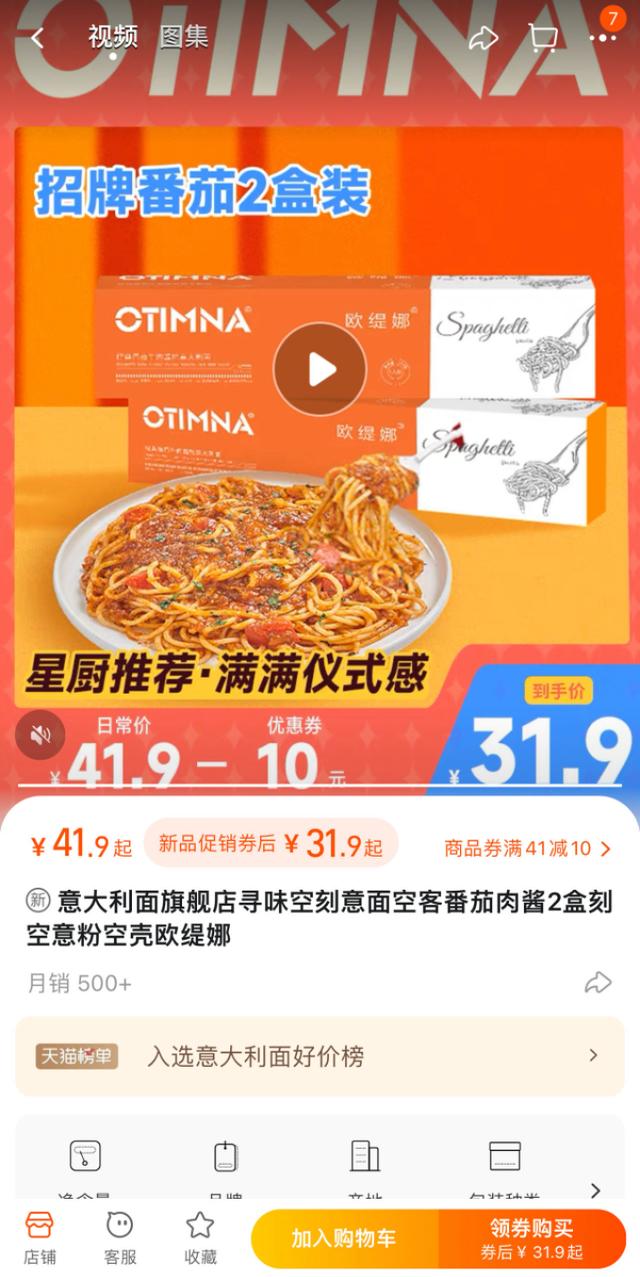Switch to the 视频 tab
The height and width of the screenshot is (1277, 640).
[113, 38]
